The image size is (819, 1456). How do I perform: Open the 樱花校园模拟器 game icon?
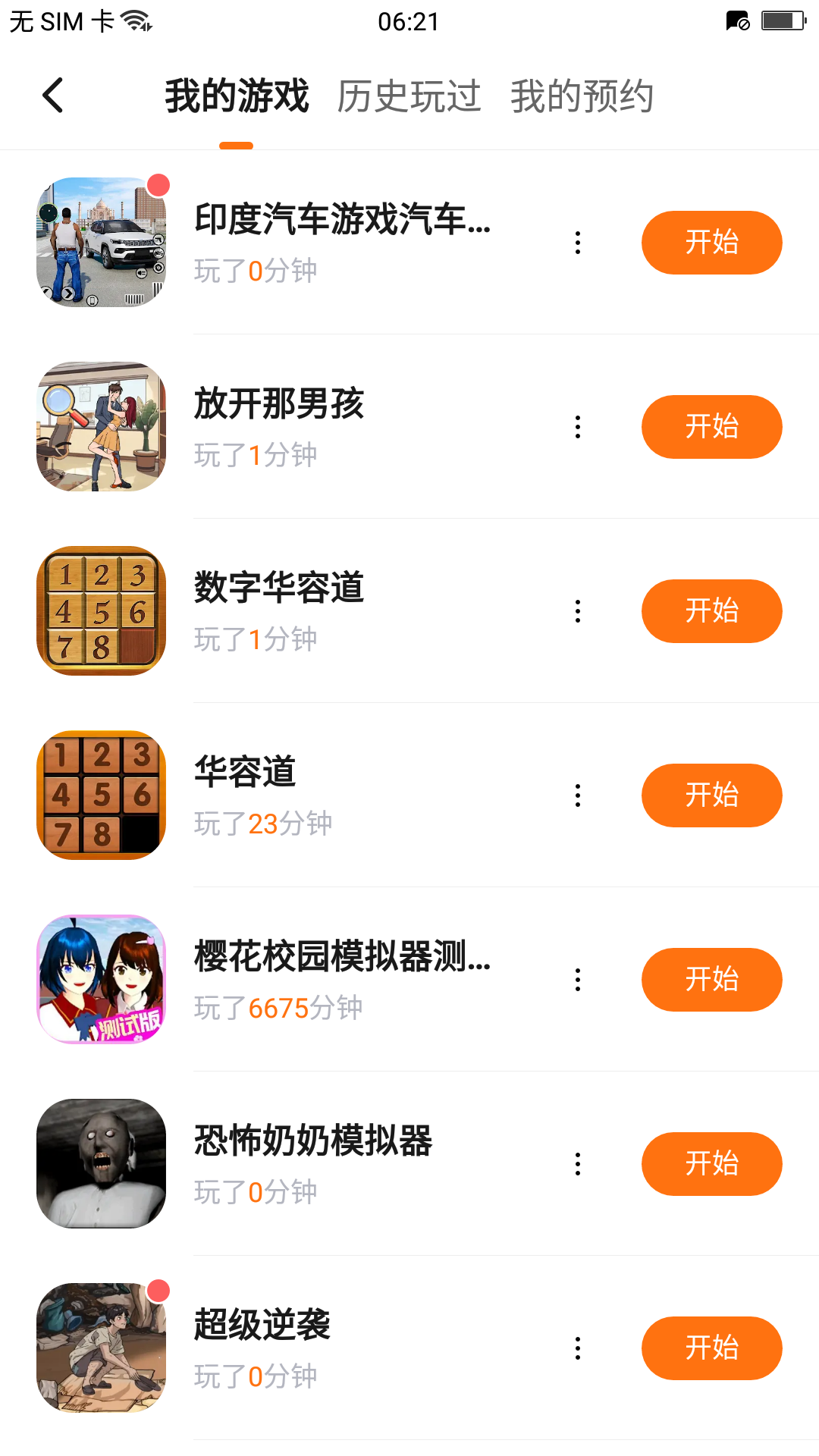coord(101,980)
